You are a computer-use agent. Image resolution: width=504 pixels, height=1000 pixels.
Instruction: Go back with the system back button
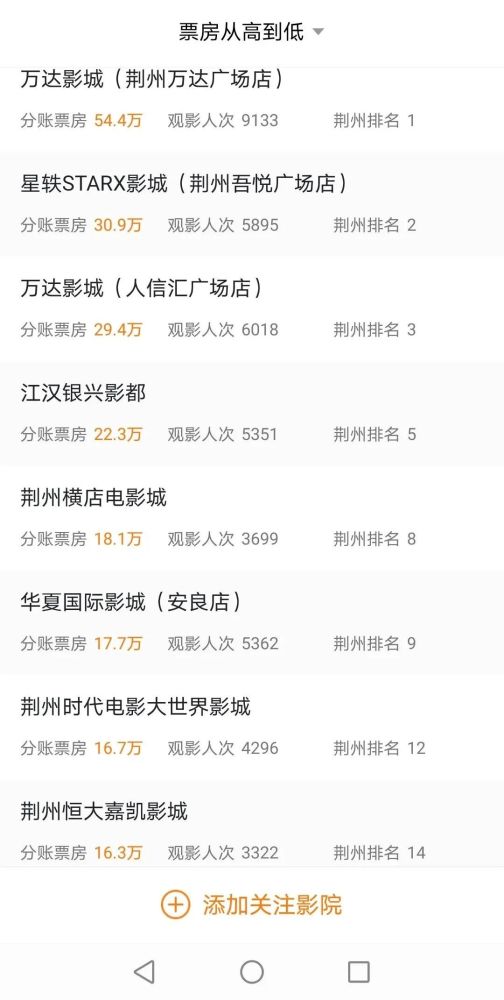[145, 972]
